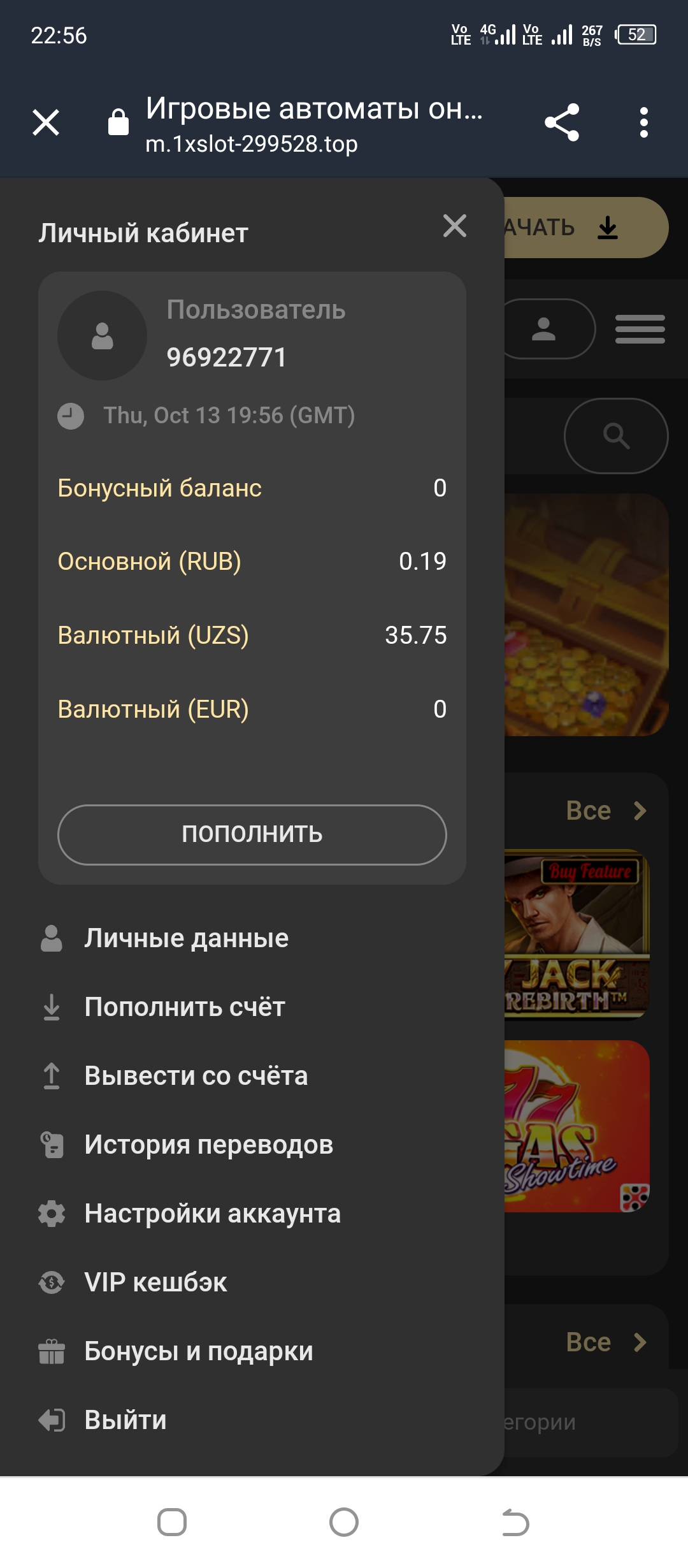Image resolution: width=688 pixels, height=1568 pixels.
Task: Tap the ПОПОЛНИТЬ button
Action: pos(252,834)
